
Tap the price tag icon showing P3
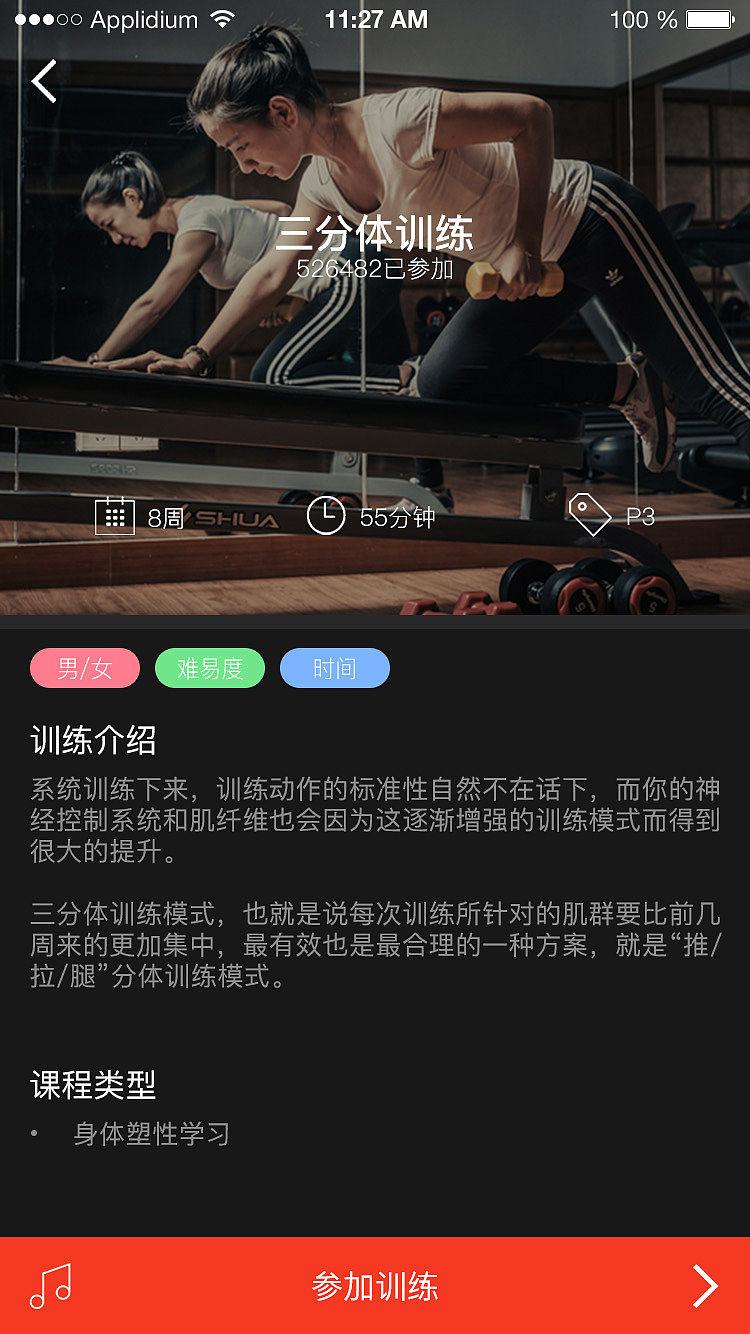[x=591, y=515]
